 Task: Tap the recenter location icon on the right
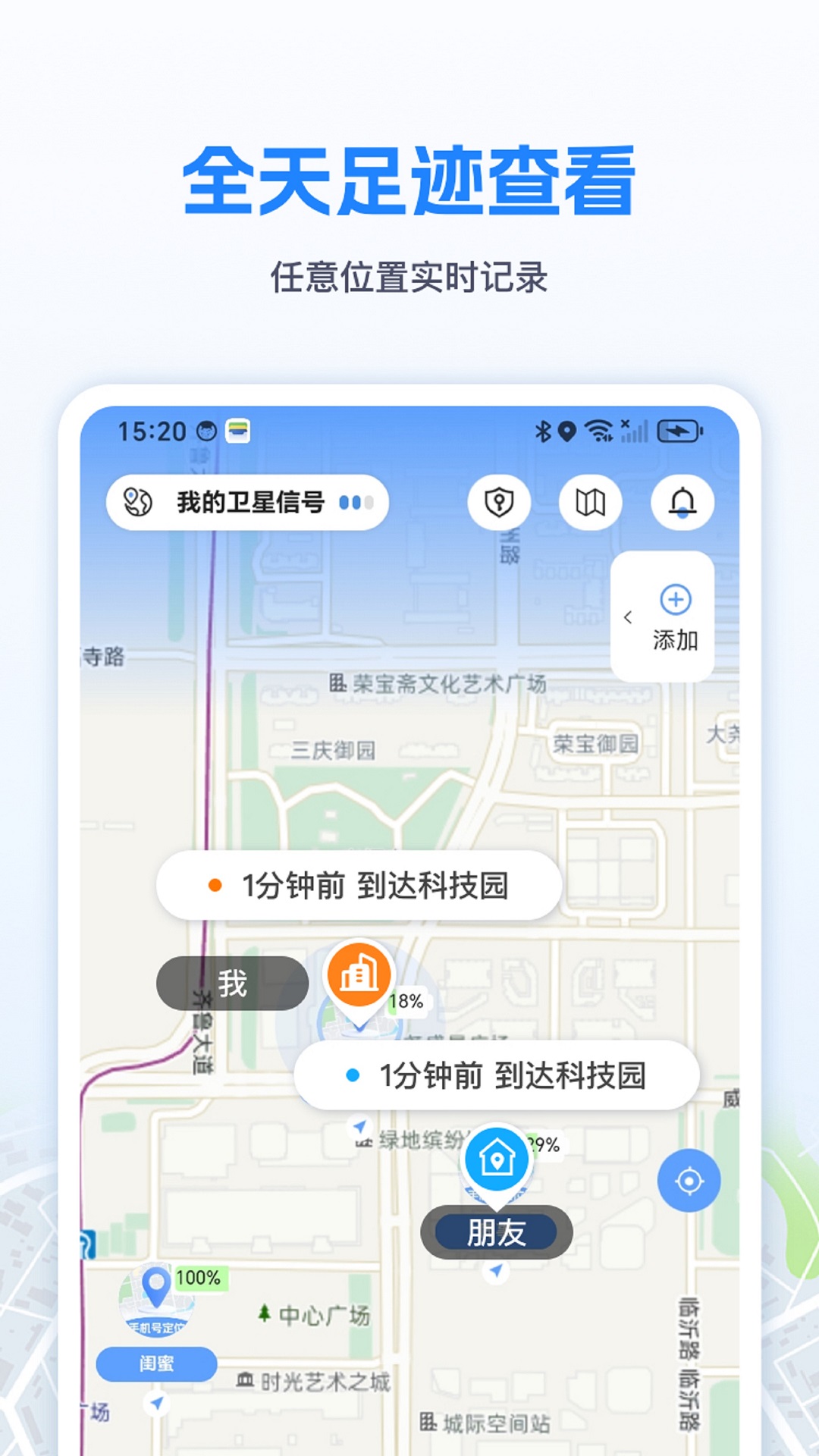[689, 1181]
